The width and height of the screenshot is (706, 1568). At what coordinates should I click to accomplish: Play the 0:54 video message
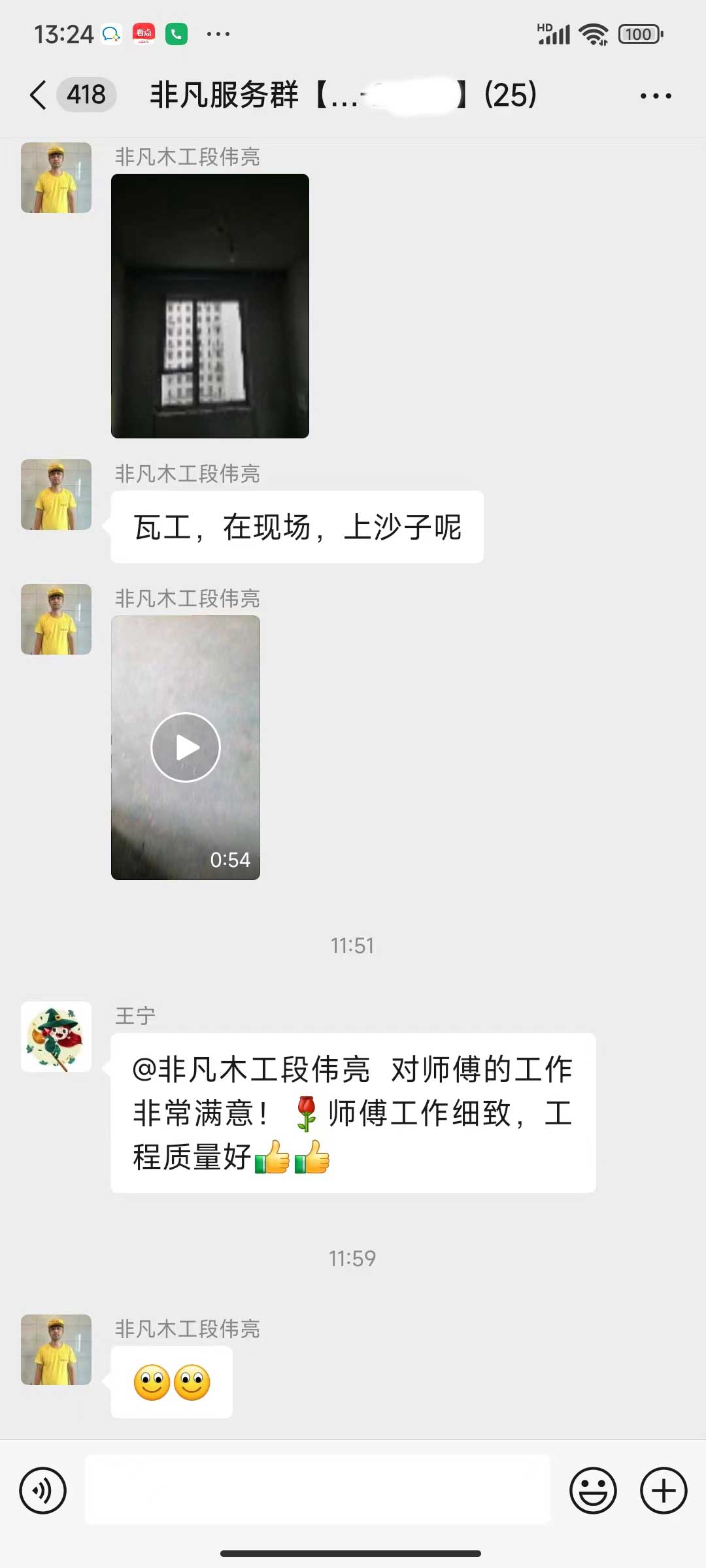186,747
